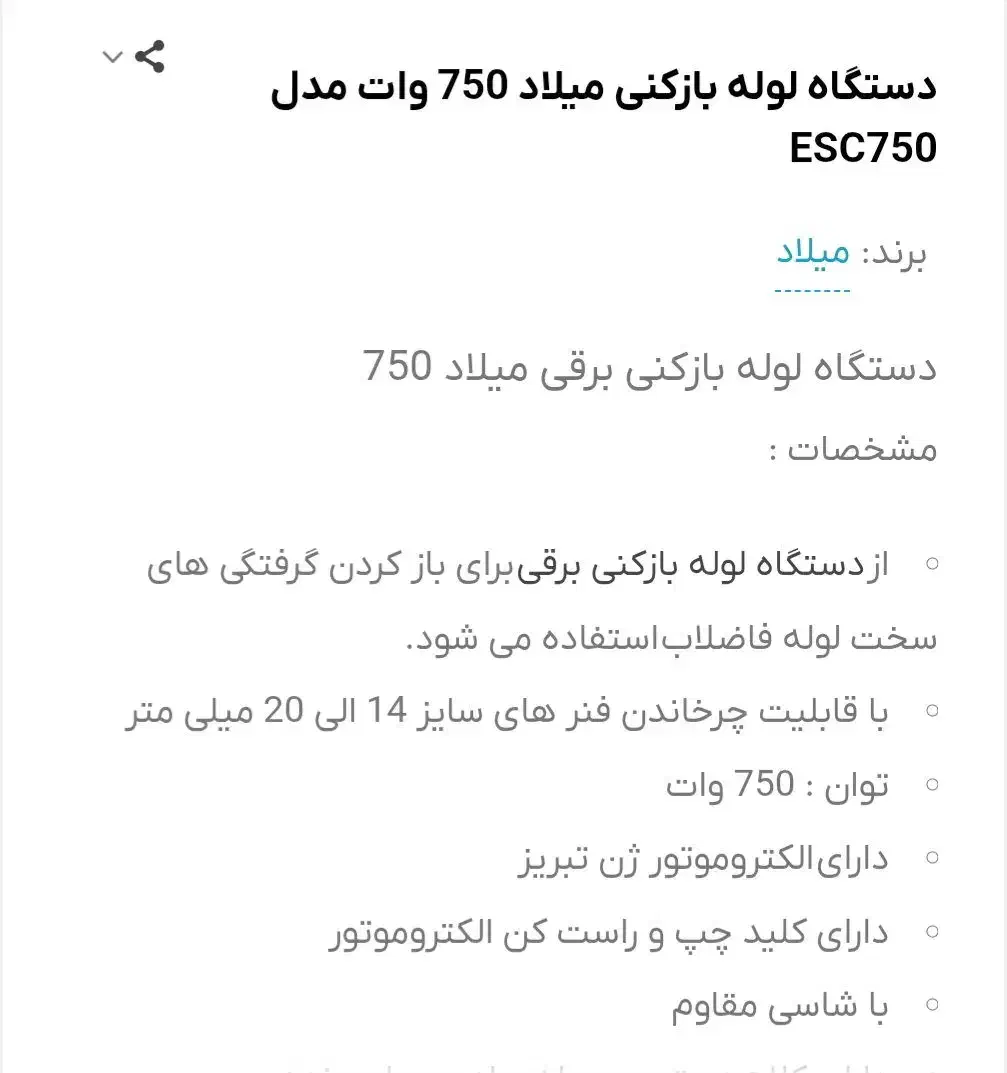Click the bullet next to با شاسی مقاوم
This screenshot has width=1007, height=1073.
pyautogui.click(x=932, y=1005)
